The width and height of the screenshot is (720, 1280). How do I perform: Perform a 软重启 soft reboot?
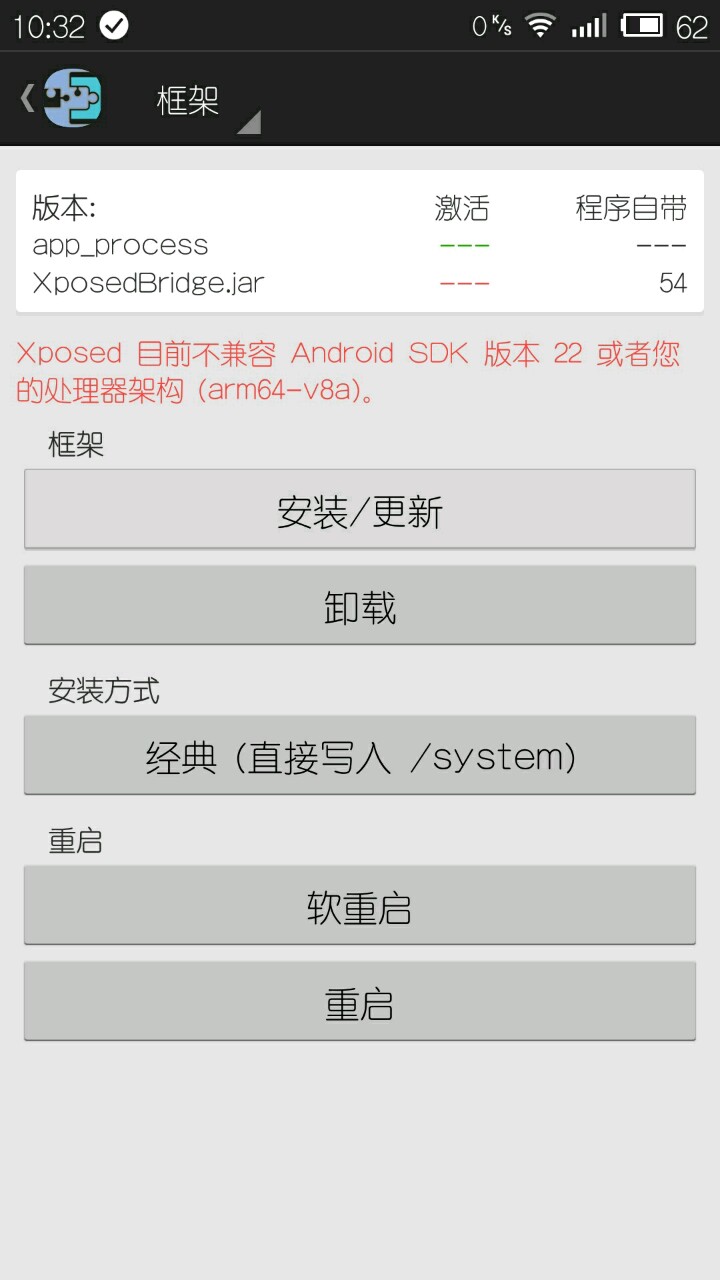coord(360,906)
